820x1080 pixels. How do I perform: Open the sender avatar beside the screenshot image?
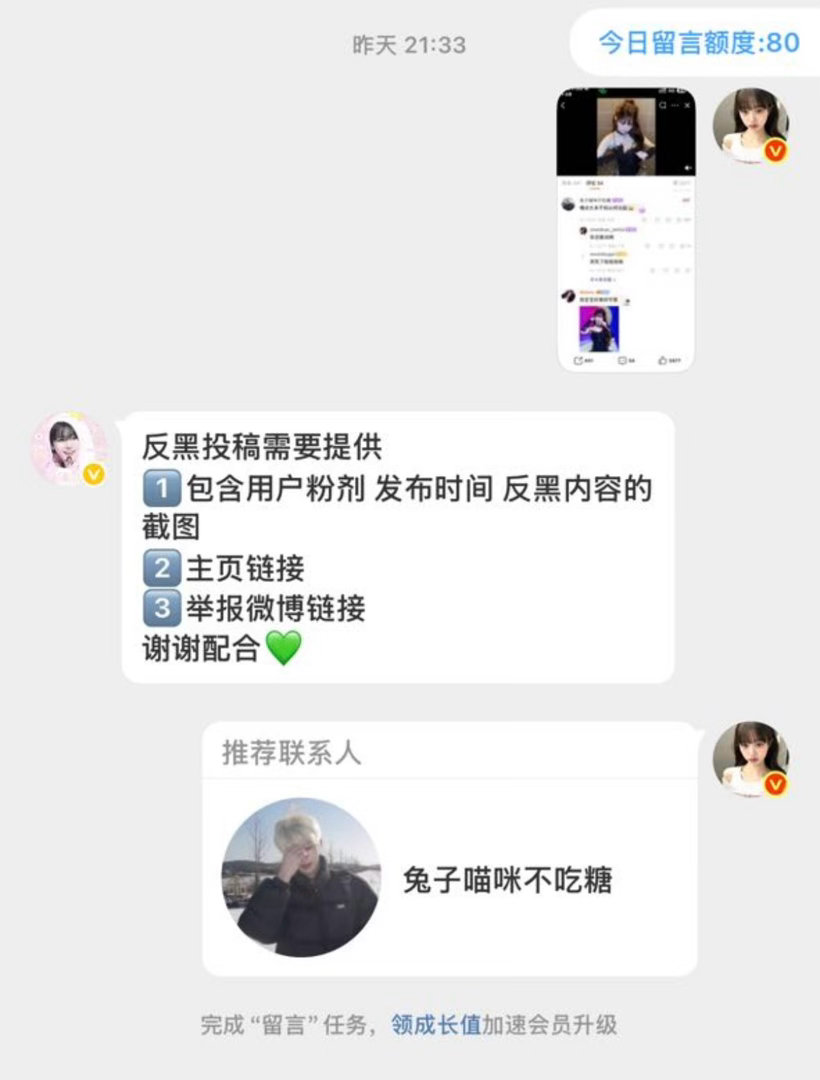point(751,125)
